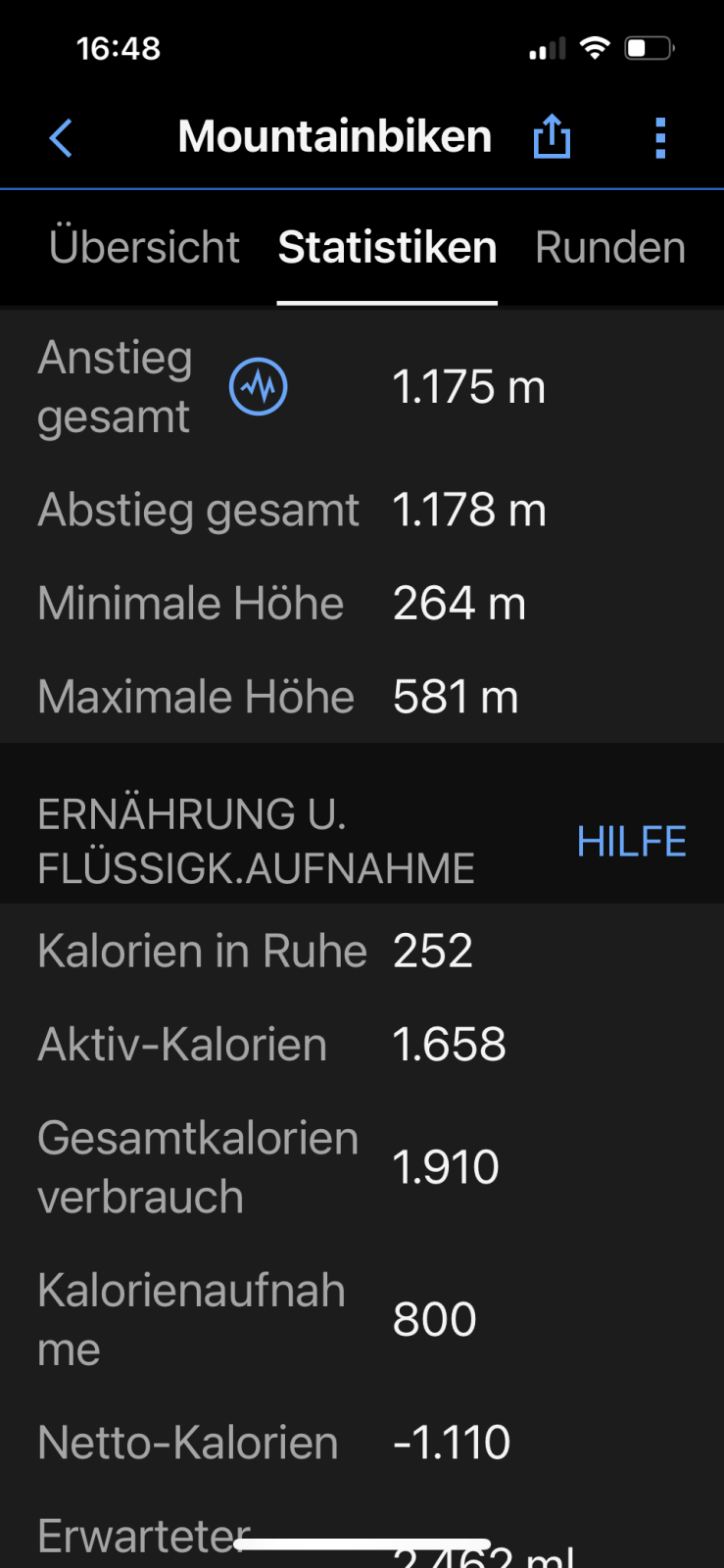The image size is (724, 1568).
Task: Share this mountain biking activity
Action: click(x=552, y=136)
